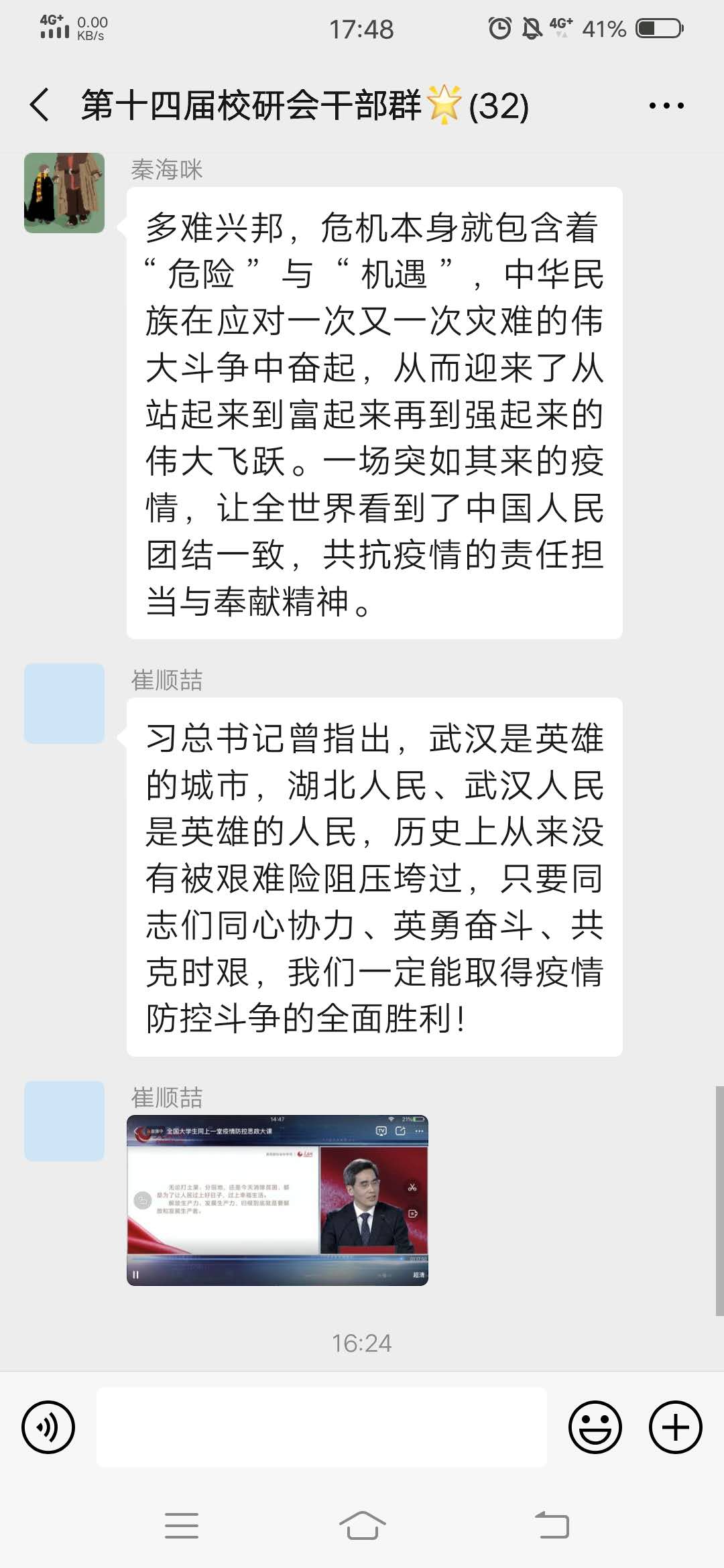Tap the system home button
This screenshot has height=1568, width=724.
click(362, 1525)
